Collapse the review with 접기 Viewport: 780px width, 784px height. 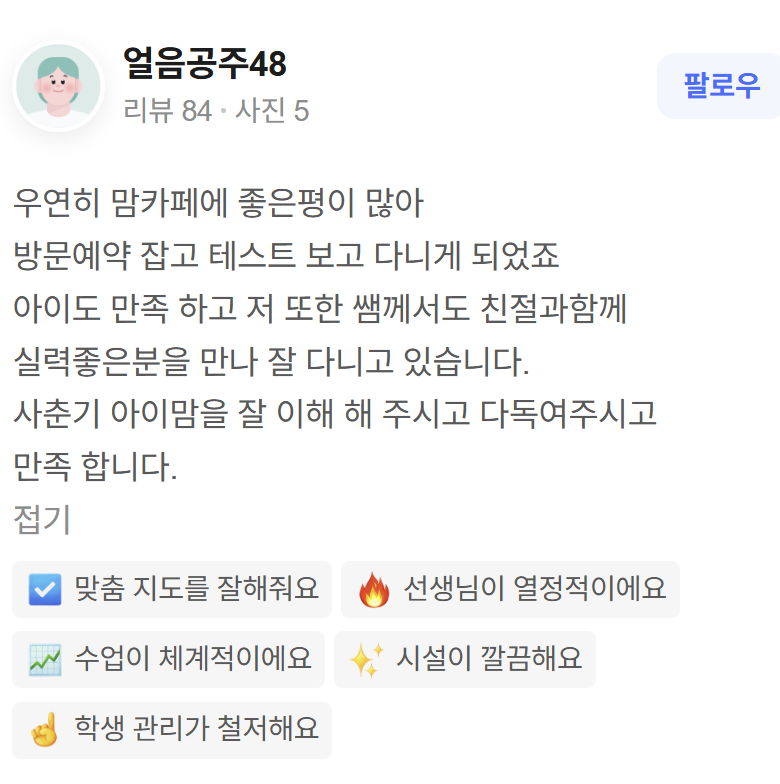pyautogui.click(x=42, y=520)
